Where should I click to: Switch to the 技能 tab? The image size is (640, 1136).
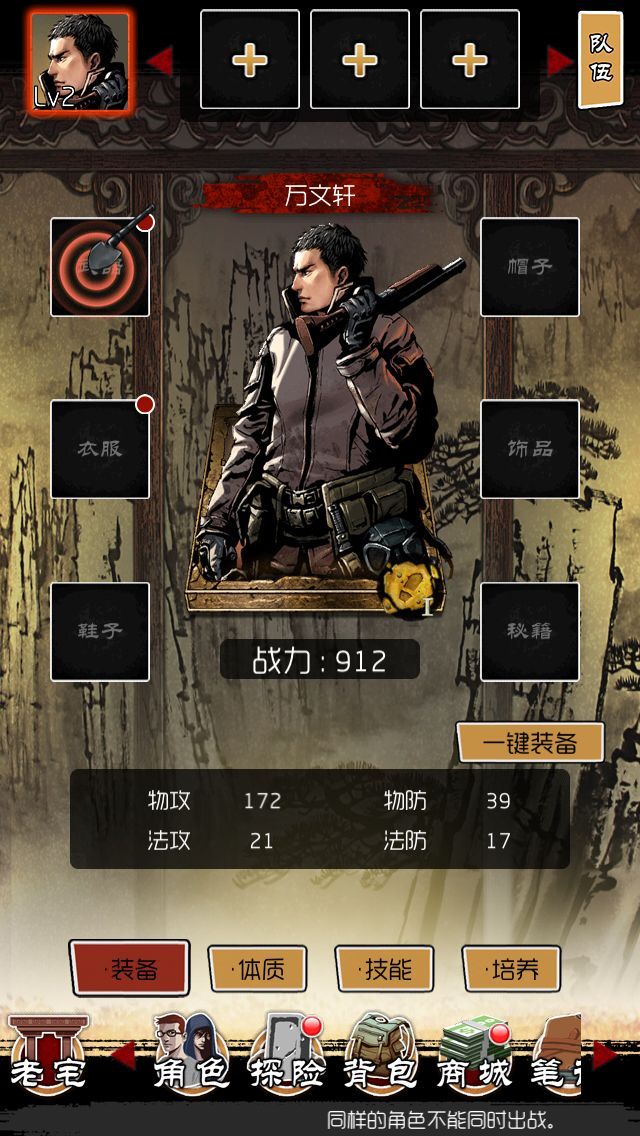tap(384, 968)
